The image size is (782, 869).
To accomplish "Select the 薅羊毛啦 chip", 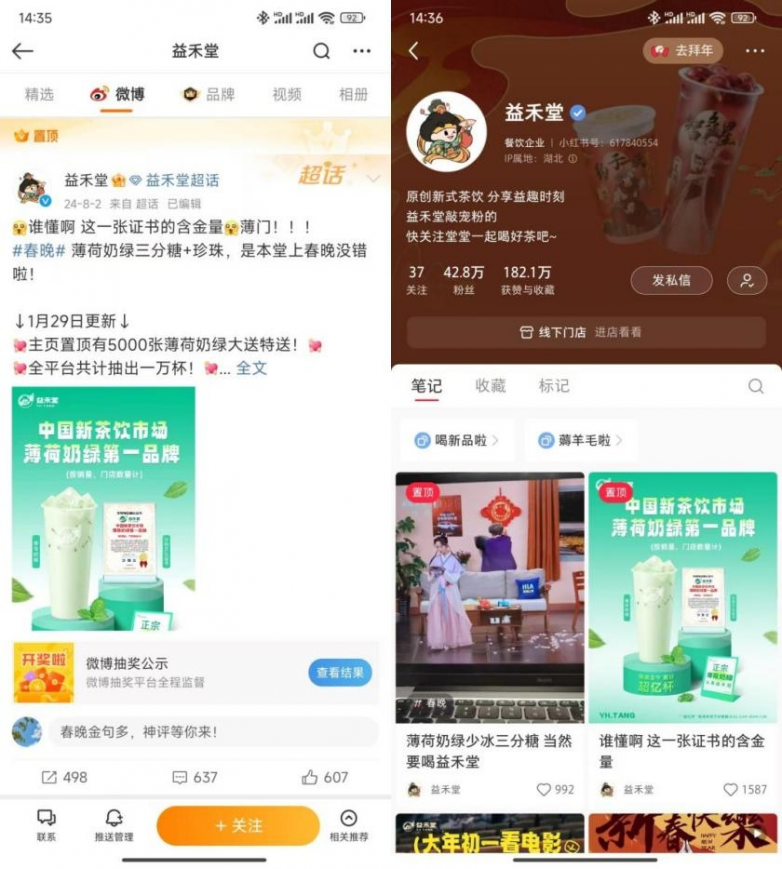I will click(x=580, y=440).
